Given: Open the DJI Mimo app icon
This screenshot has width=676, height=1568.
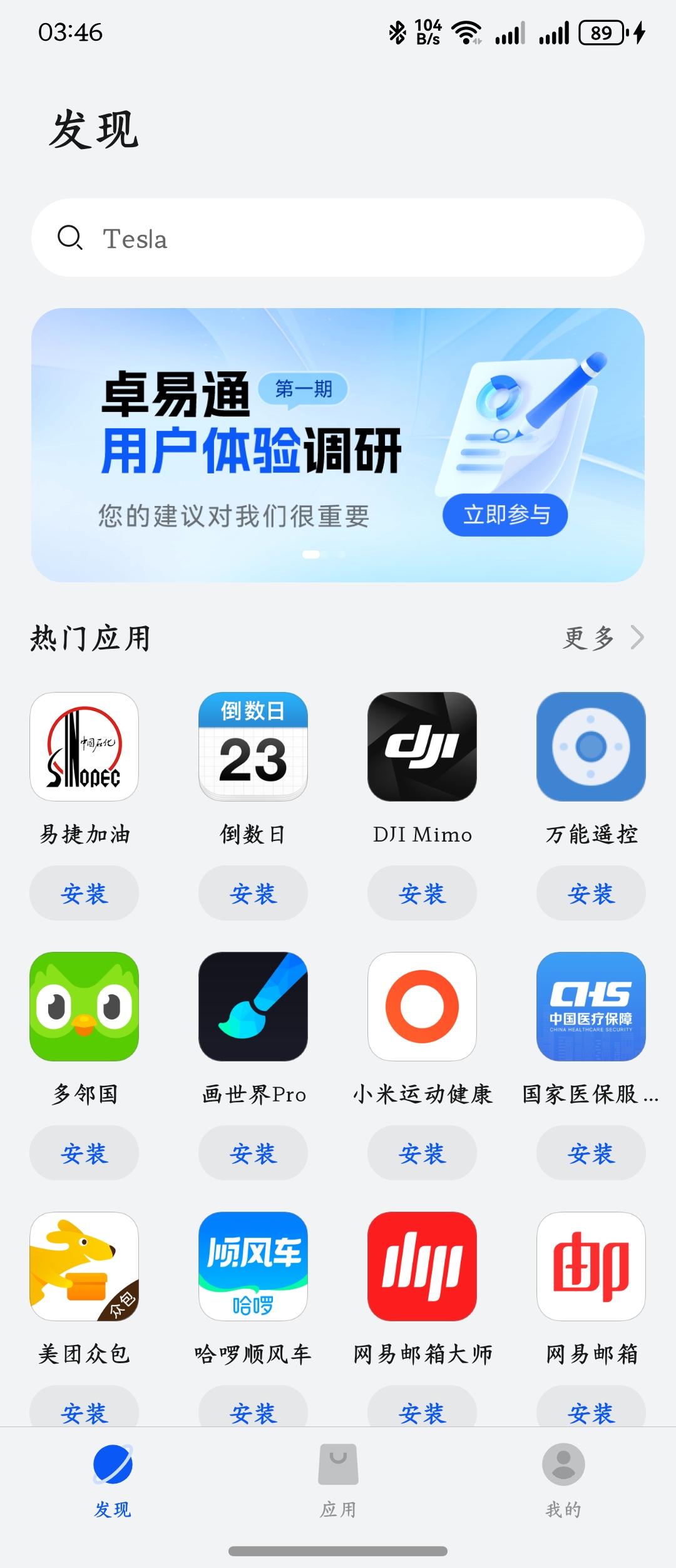Looking at the screenshot, I should tap(422, 746).
